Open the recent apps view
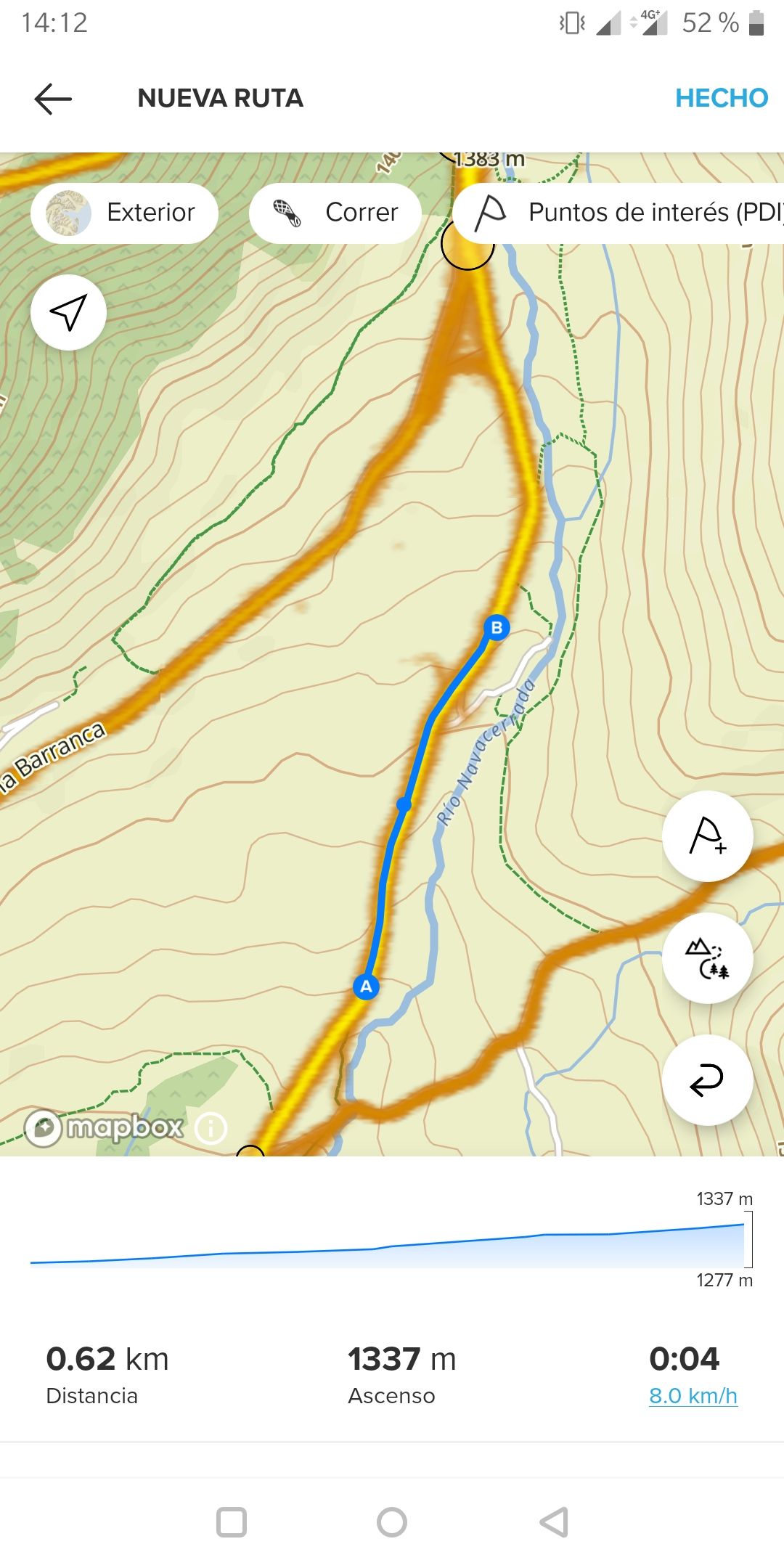The height and width of the screenshot is (1568, 784). (x=232, y=1522)
